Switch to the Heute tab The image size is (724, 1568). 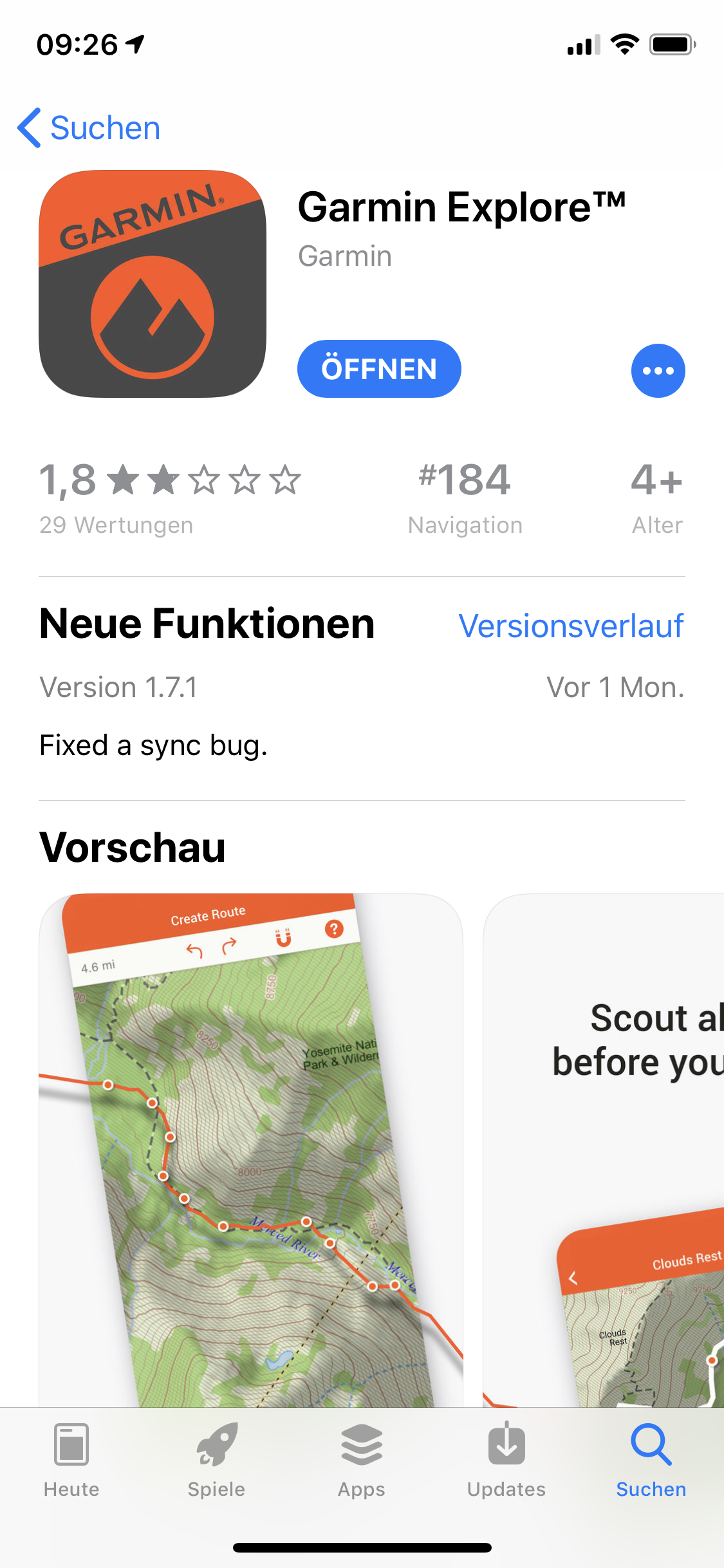71,1461
